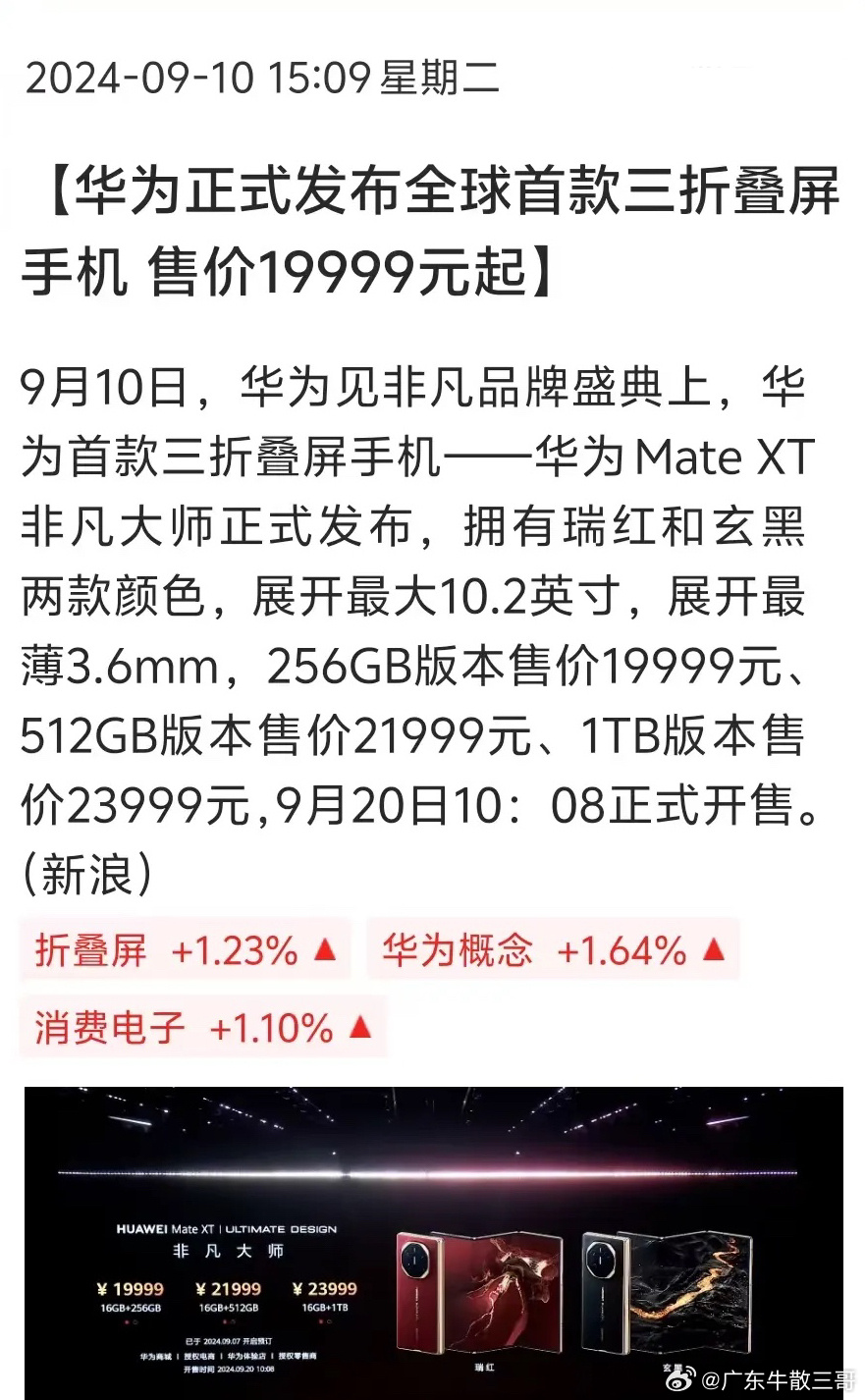
Task: Open the 折叠屏 sector tag
Action: pyautogui.click(x=186, y=949)
